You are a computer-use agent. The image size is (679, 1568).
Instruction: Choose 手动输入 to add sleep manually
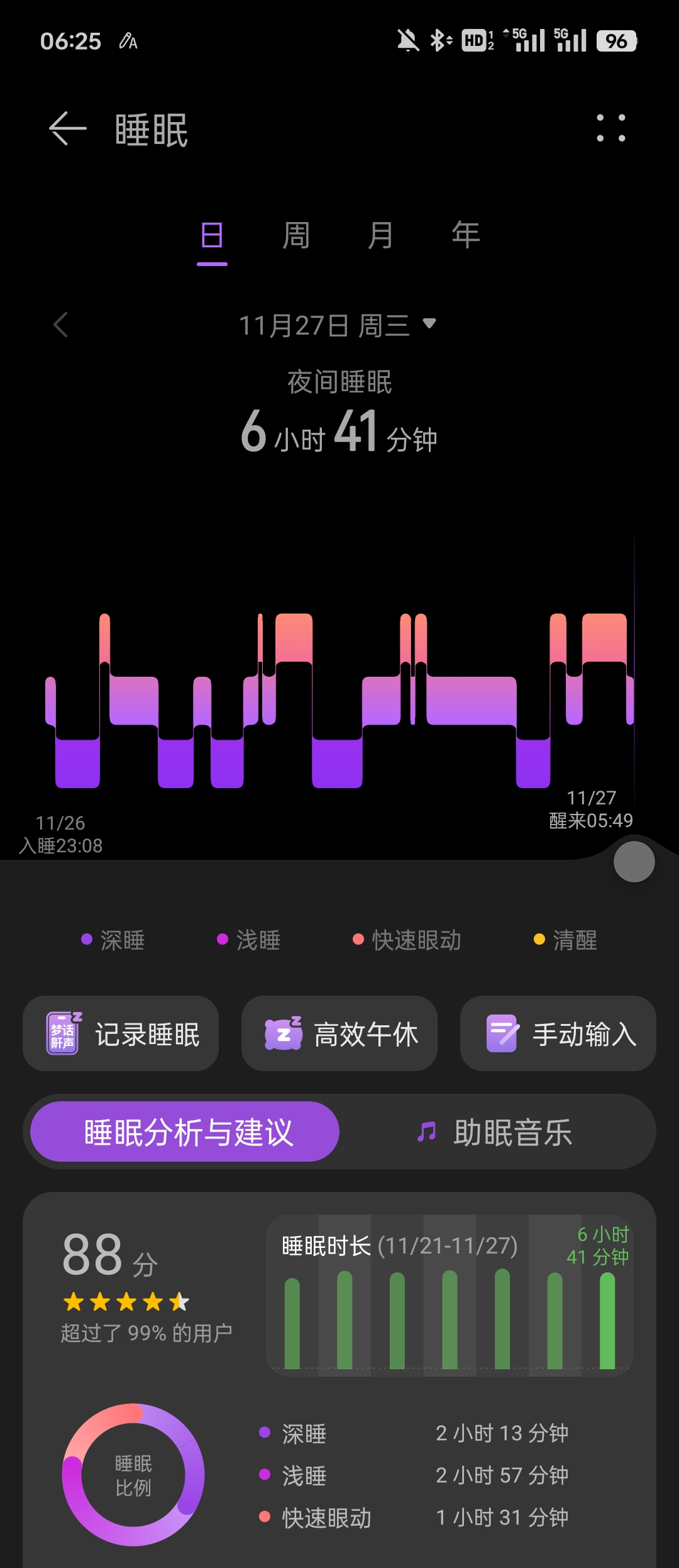point(558,1033)
